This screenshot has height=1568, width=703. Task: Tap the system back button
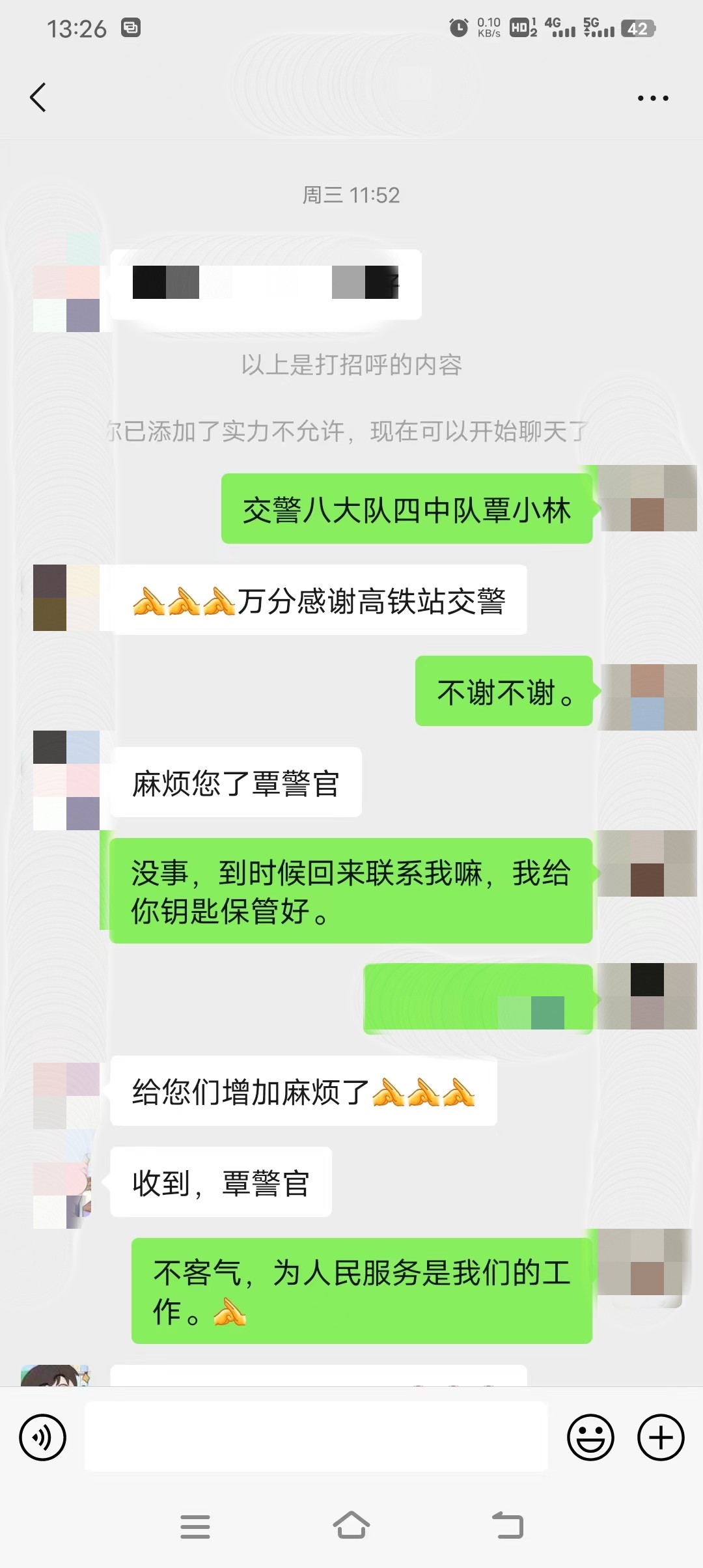(x=508, y=1526)
